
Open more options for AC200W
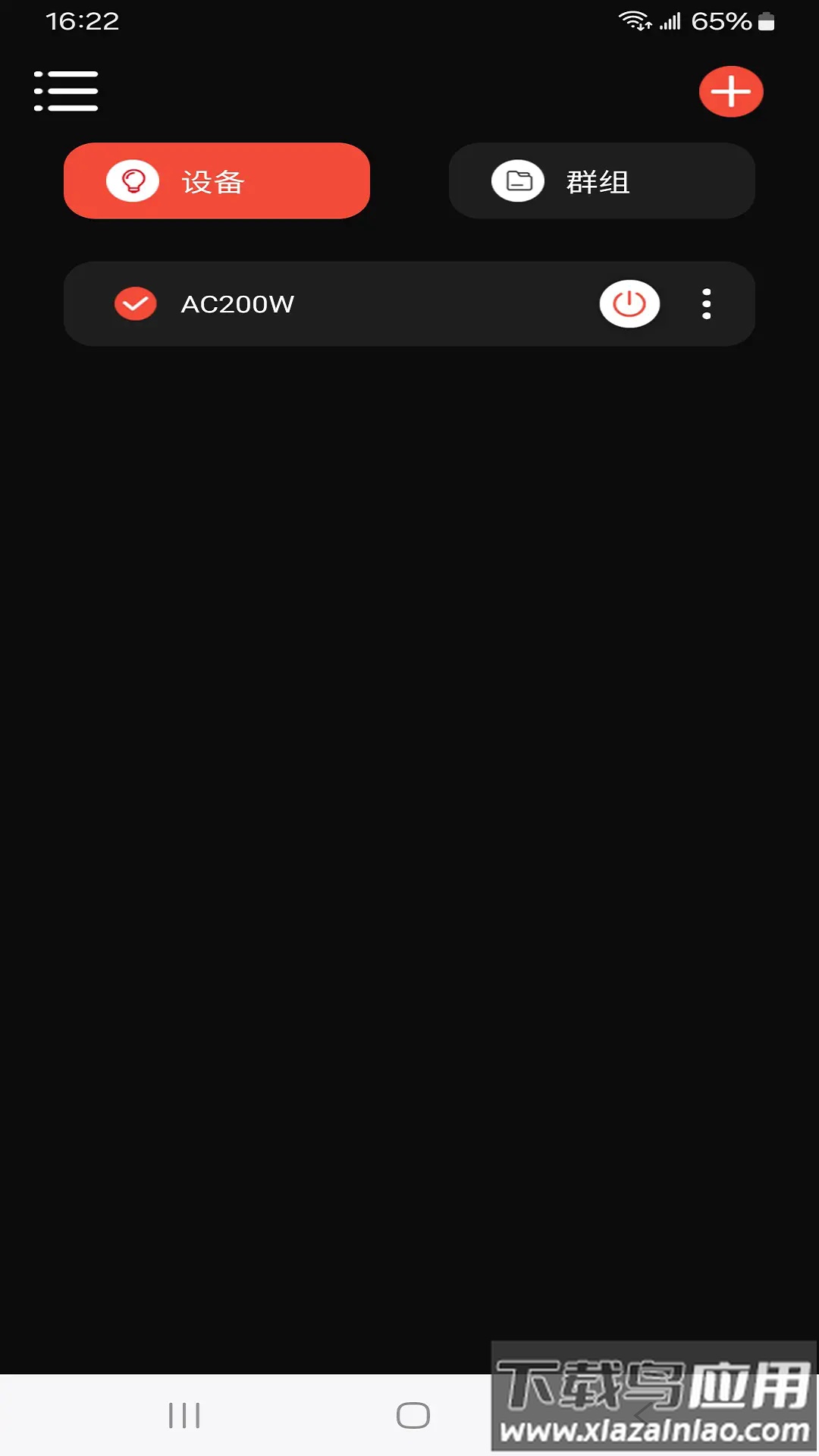[x=707, y=304]
